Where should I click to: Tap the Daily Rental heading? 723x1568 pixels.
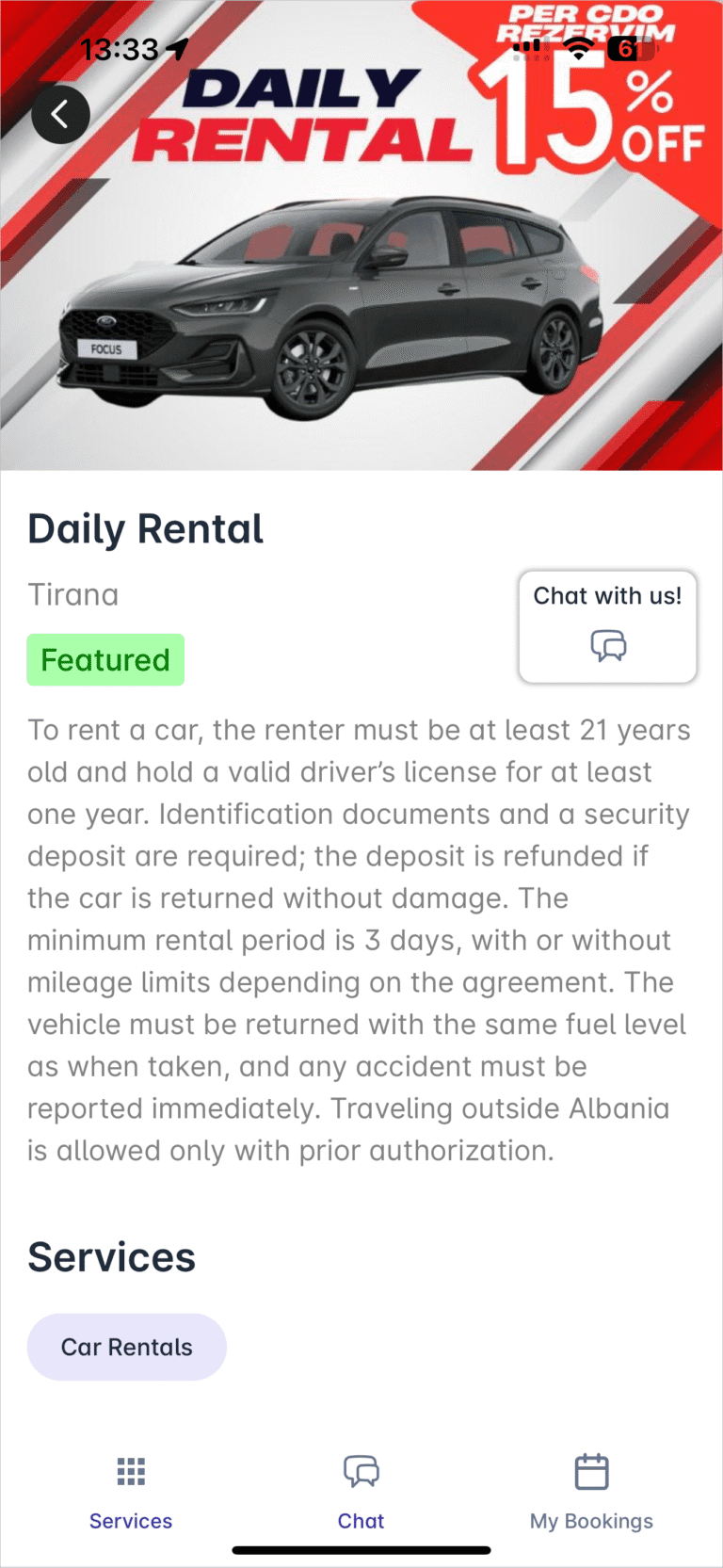(145, 527)
